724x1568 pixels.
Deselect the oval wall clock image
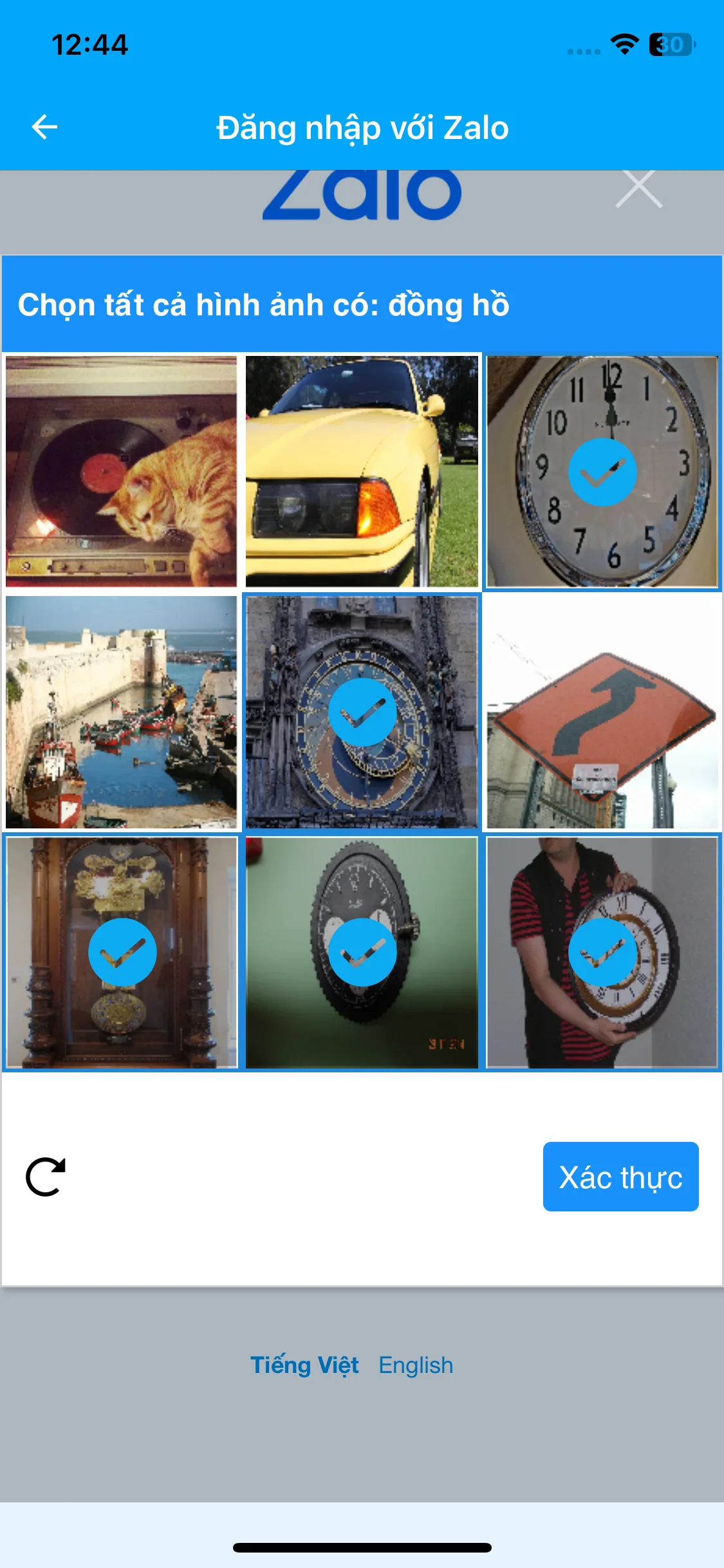[x=602, y=471]
